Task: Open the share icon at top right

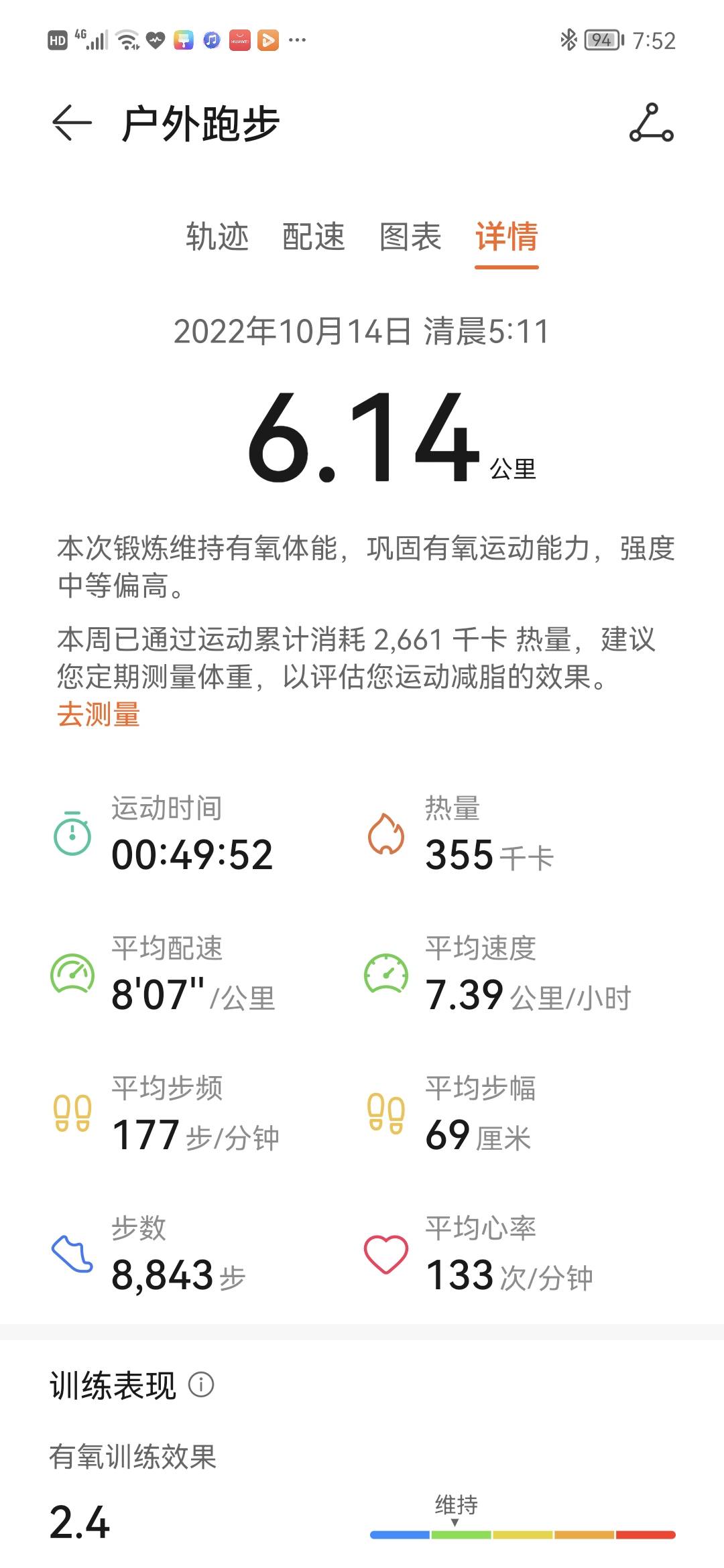Action: pyautogui.click(x=652, y=124)
